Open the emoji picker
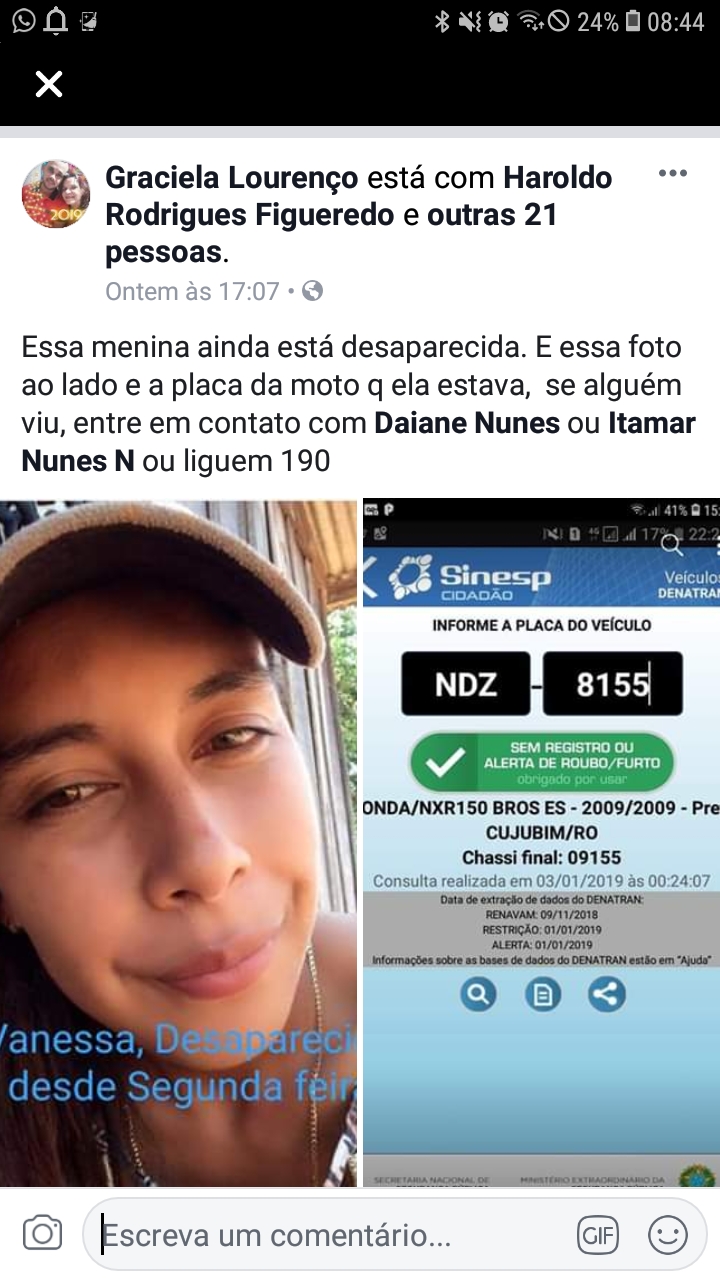Screen dimensions: 720x1280 pyautogui.click(x=667, y=1236)
